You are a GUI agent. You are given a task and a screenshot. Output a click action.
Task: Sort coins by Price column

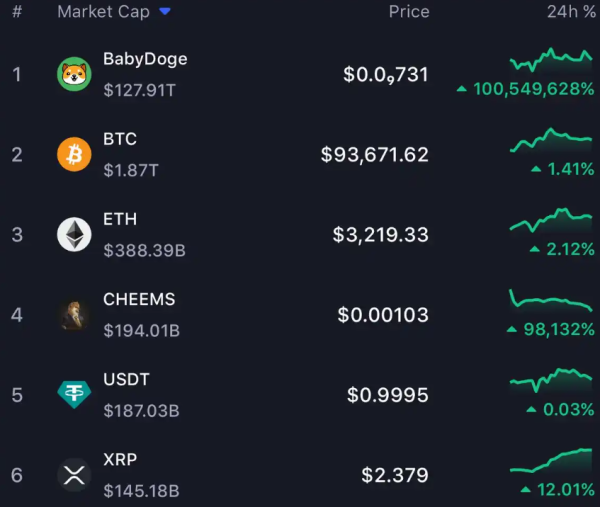(x=408, y=12)
